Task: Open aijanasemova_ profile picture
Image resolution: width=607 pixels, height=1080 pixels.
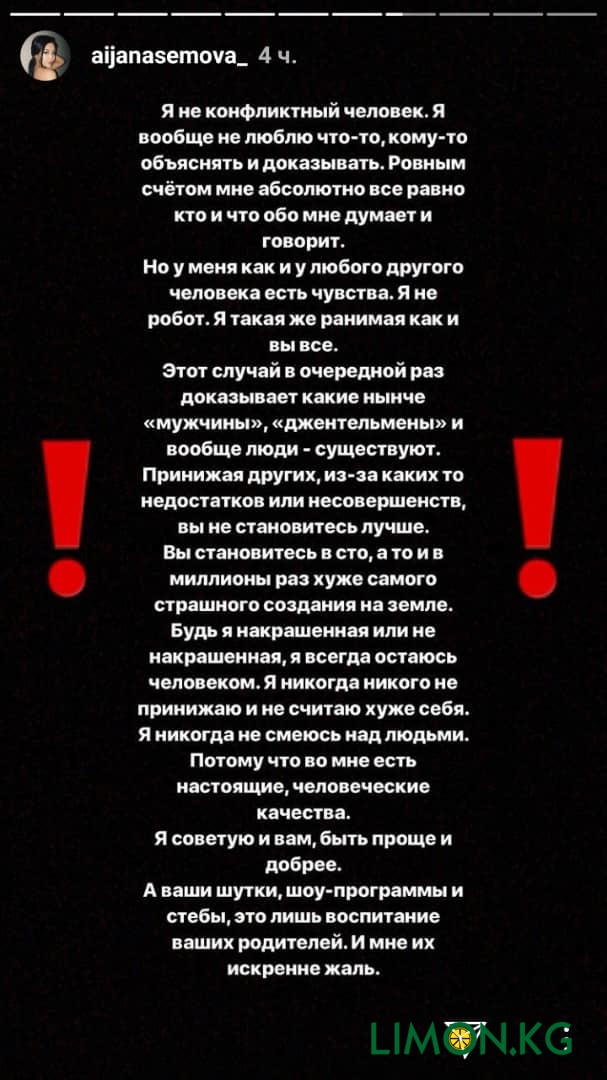Action: [x=45, y=57]
